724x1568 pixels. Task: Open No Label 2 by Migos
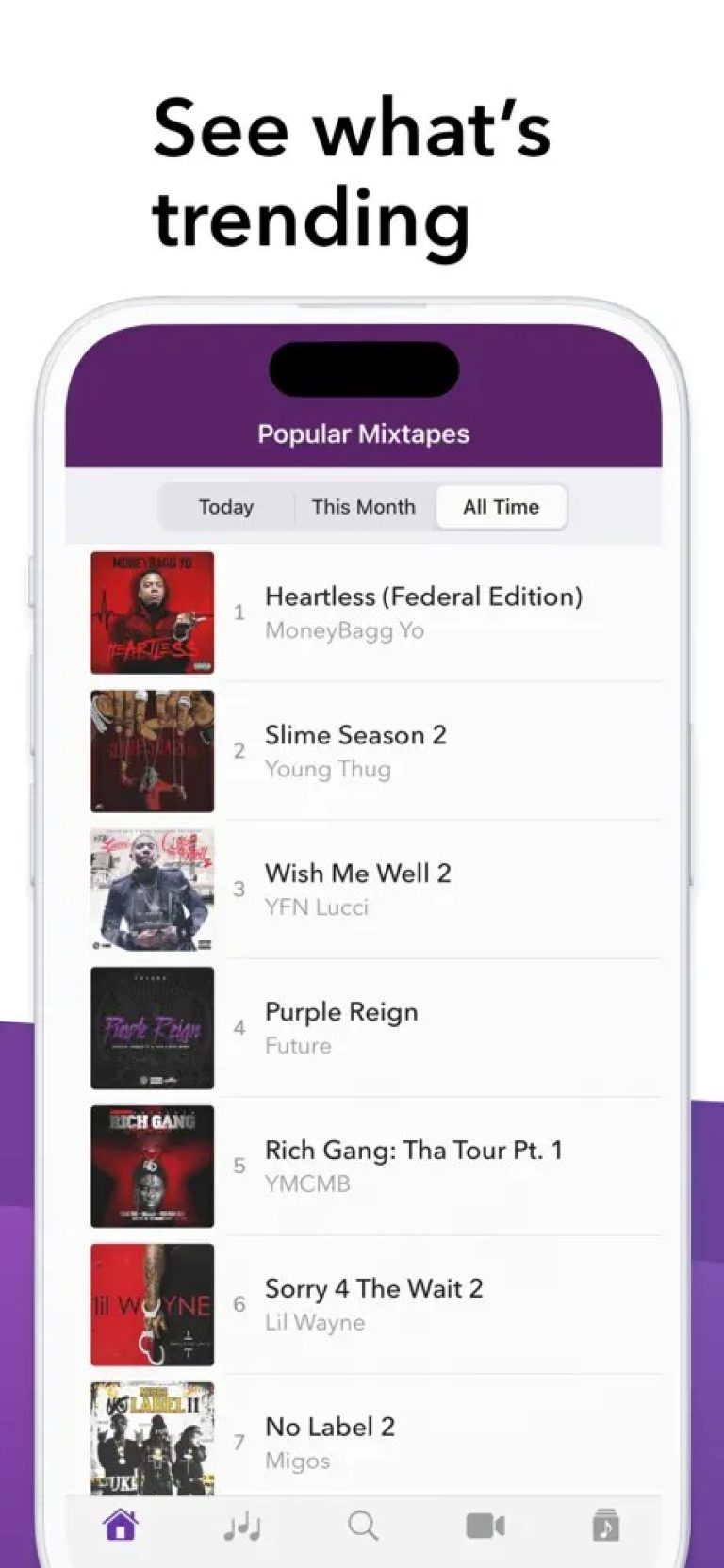pyautogui.click(x=329, y=1427)
